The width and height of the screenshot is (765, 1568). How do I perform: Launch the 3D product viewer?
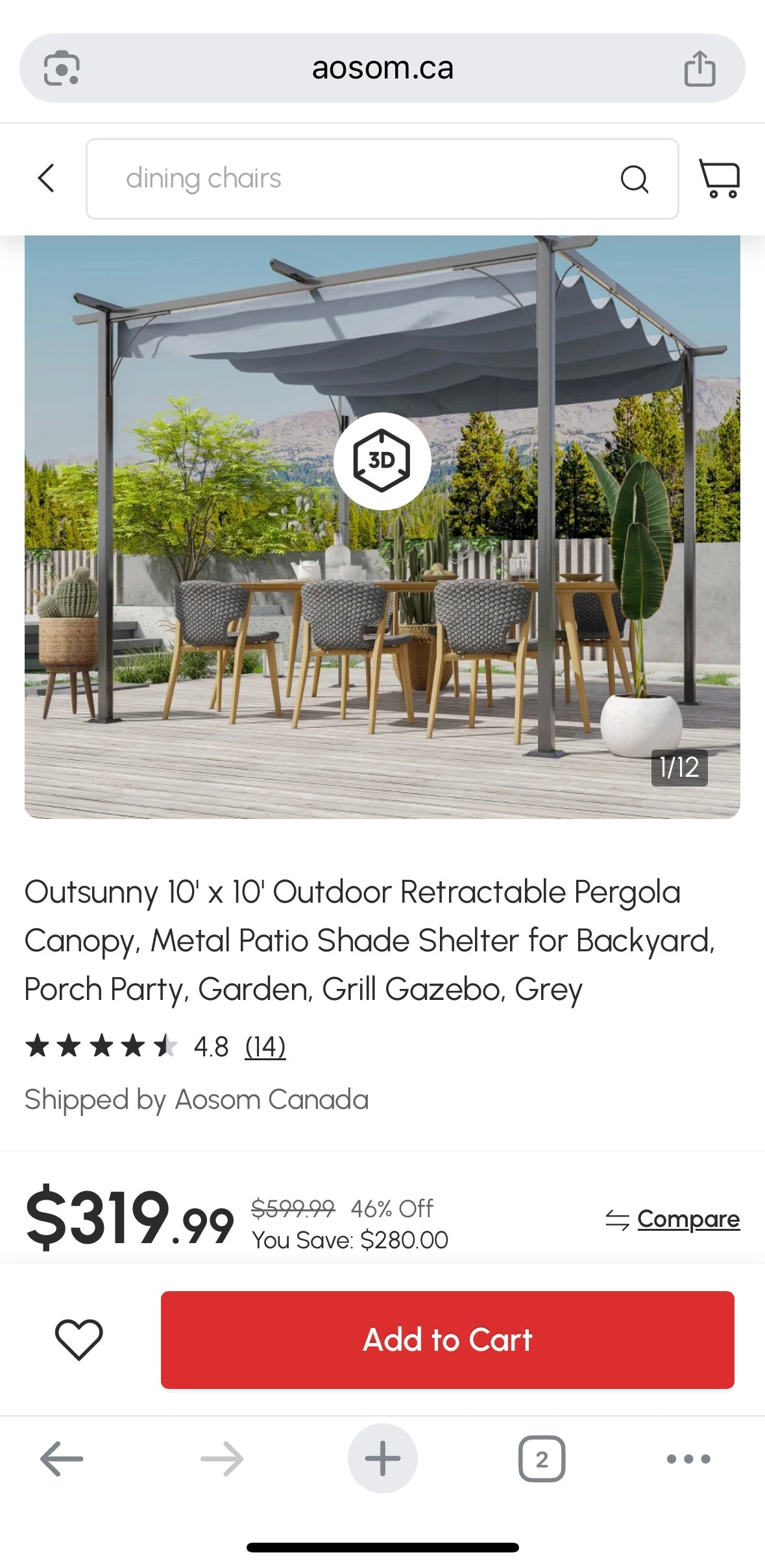click(383, 461)
